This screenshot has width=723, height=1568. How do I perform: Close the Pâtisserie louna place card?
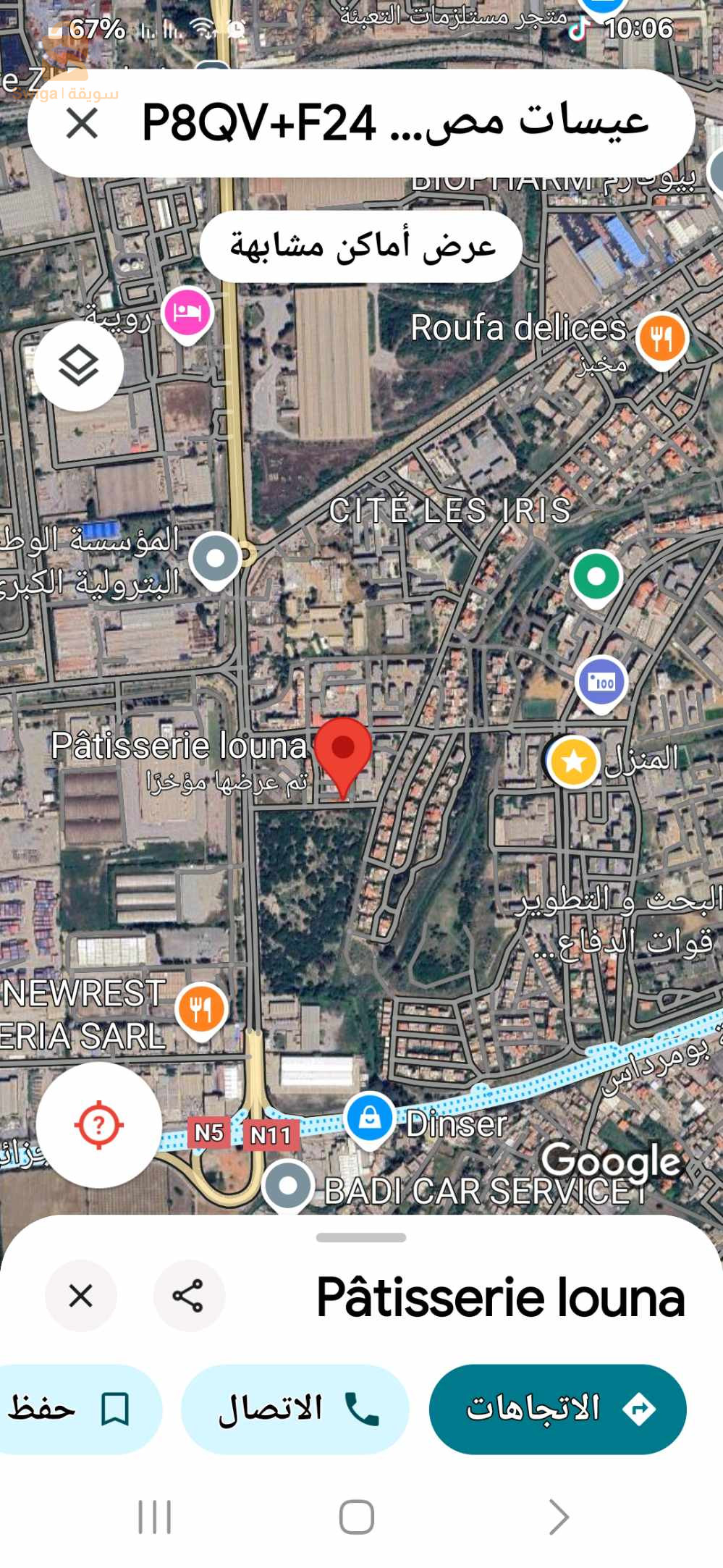[x=80, y=1296]
